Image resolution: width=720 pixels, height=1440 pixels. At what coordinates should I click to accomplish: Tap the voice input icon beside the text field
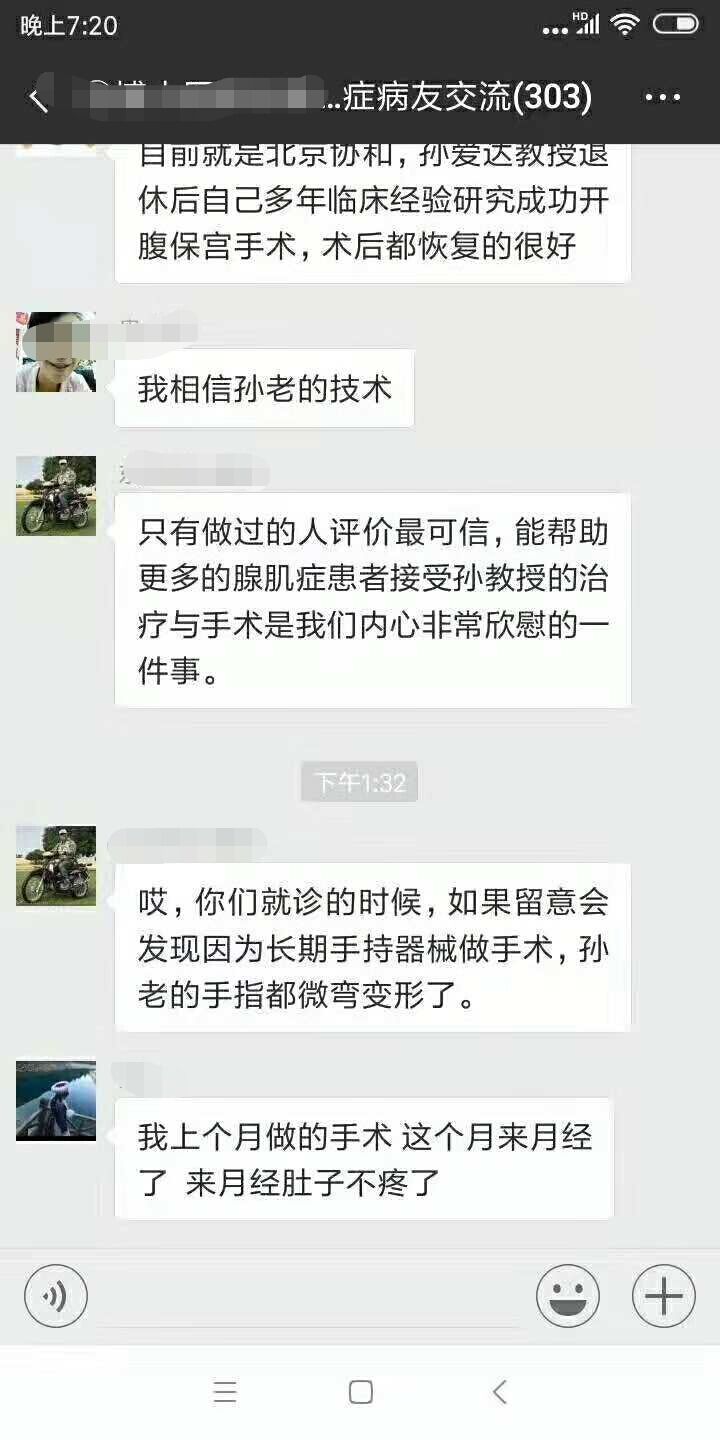coord(55,1295)
